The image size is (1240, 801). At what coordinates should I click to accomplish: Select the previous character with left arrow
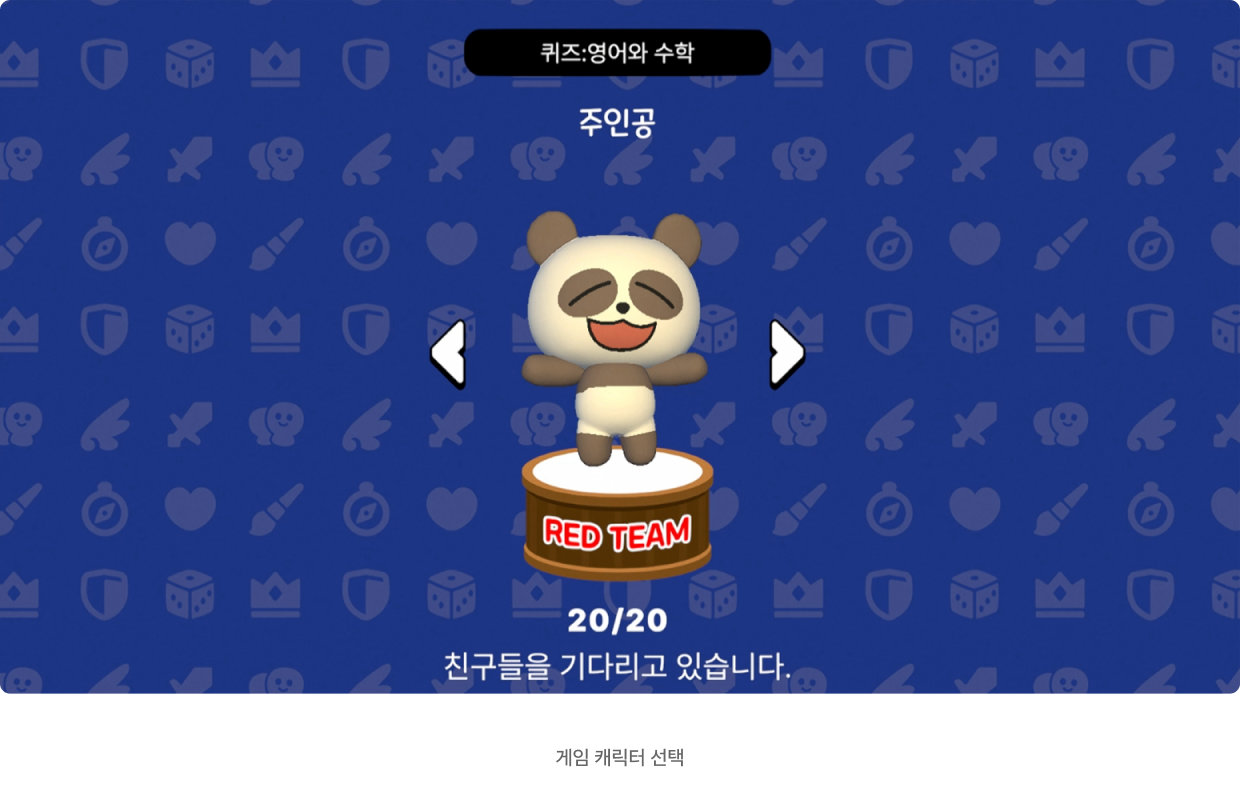tap(448, 354)
